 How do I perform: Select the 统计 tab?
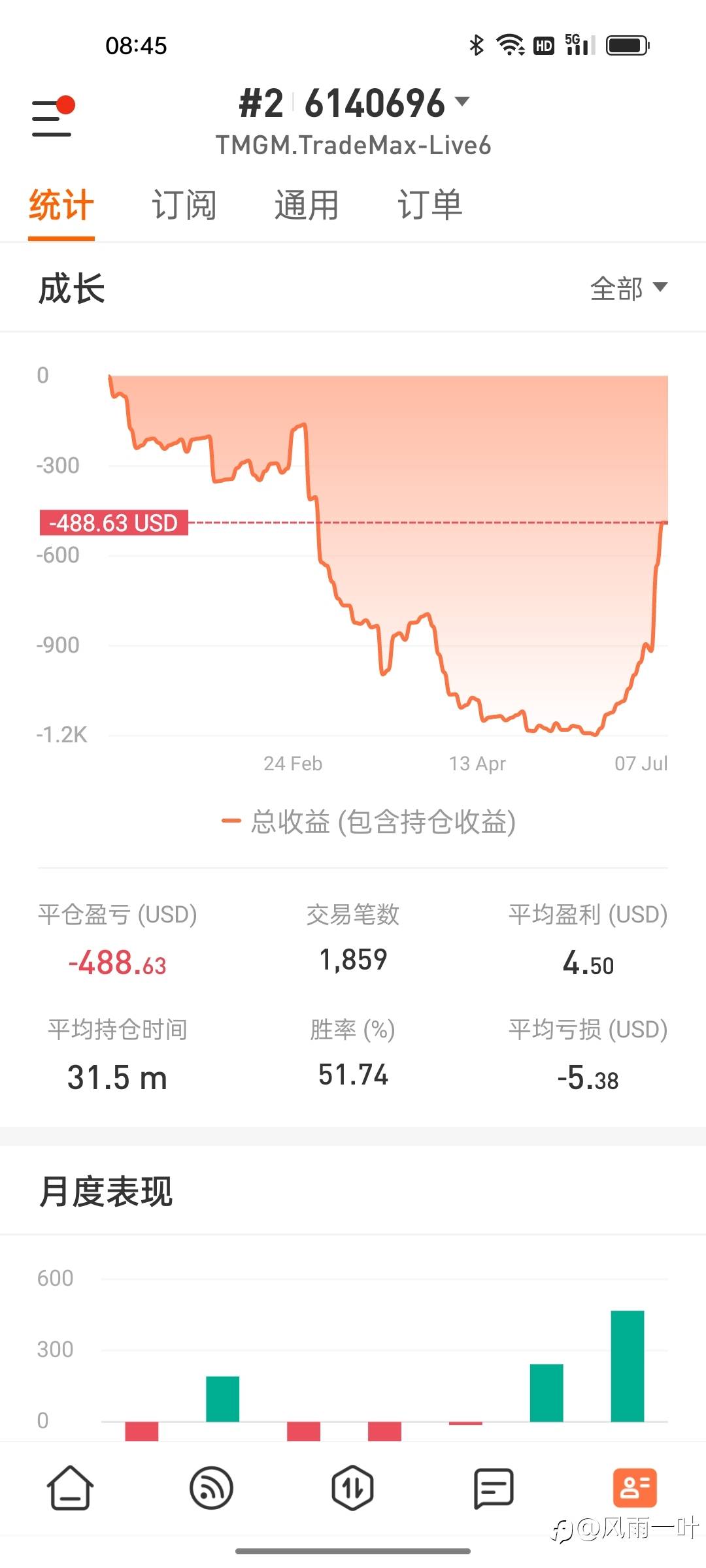tap(61, 205)
